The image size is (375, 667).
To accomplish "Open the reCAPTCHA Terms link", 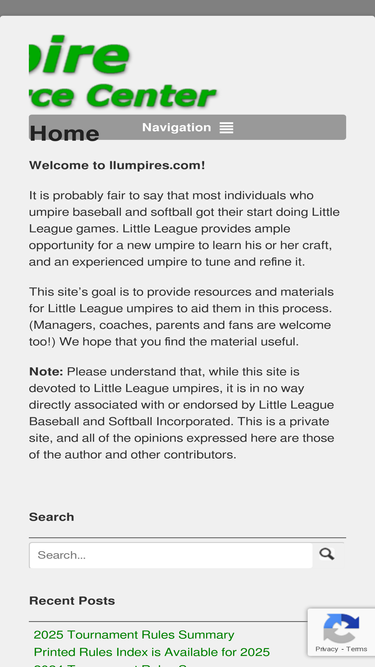I will pos(357,649).
